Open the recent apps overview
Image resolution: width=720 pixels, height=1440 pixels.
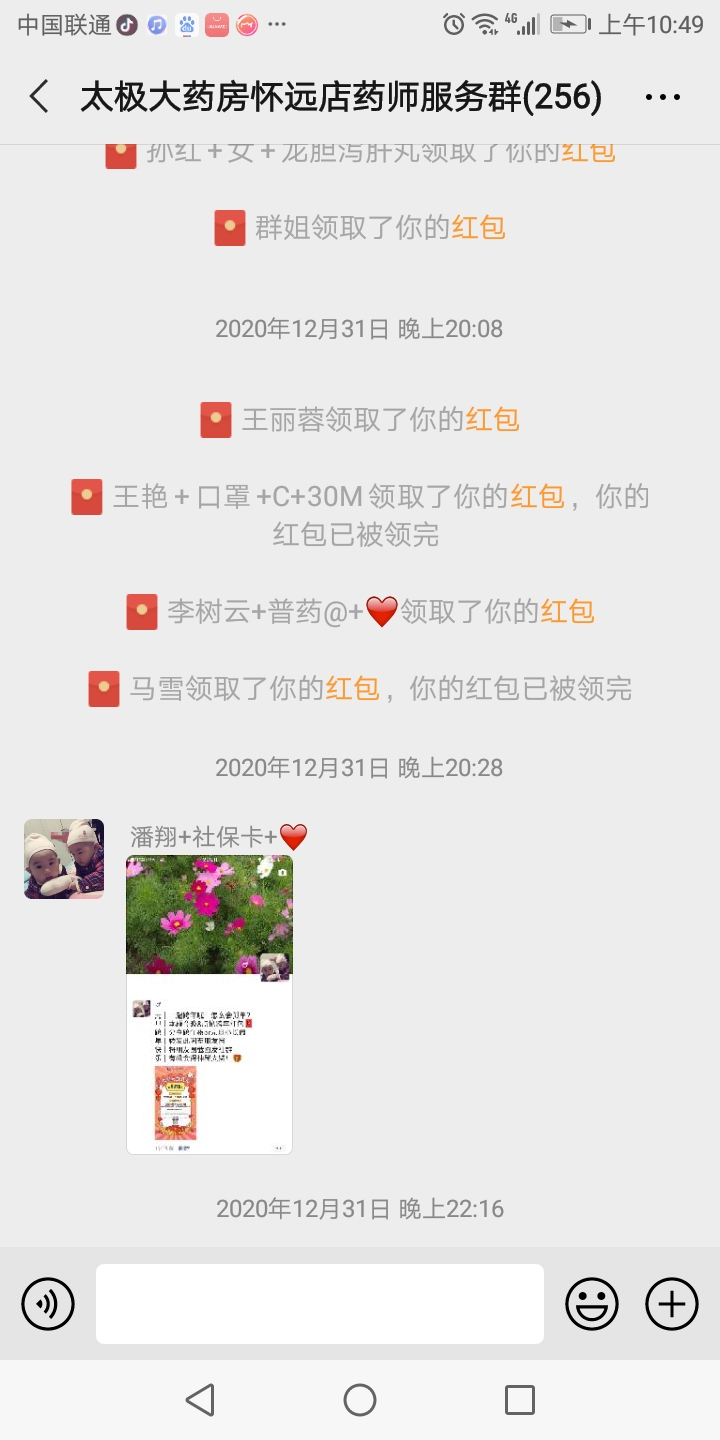(520, 1400)
